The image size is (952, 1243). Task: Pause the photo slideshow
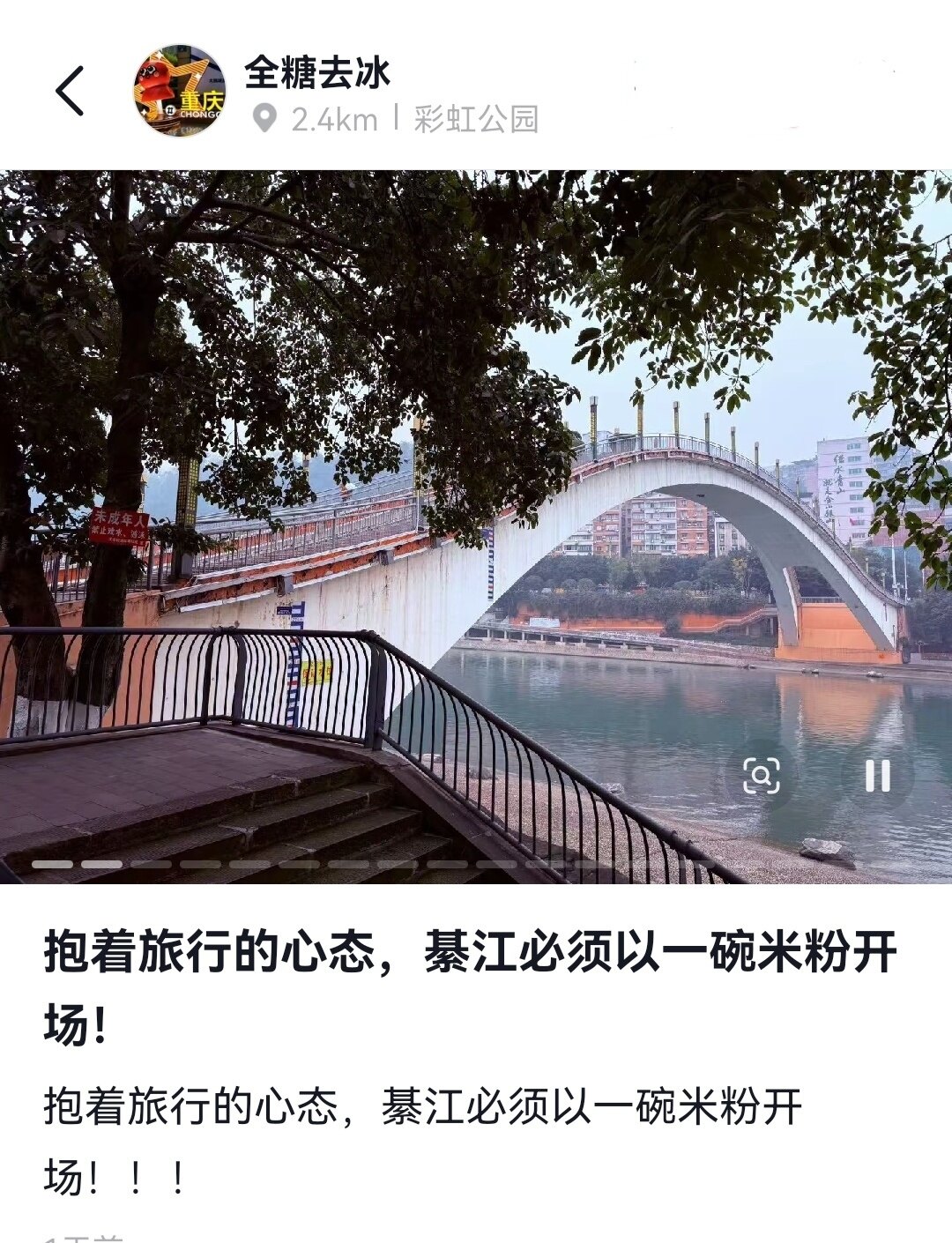tap(877, 776)
